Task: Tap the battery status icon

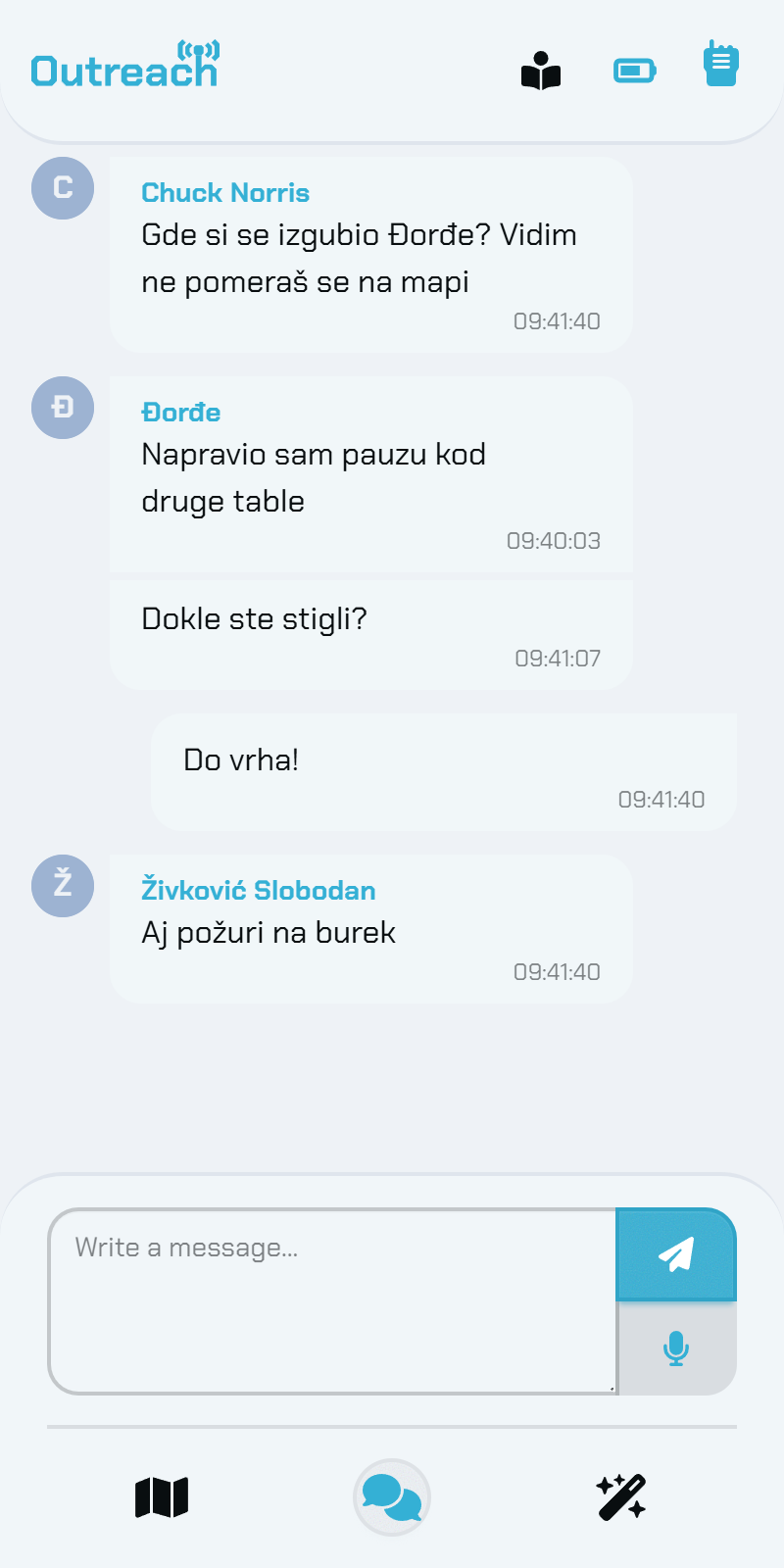Action: (x=635, y=71)
